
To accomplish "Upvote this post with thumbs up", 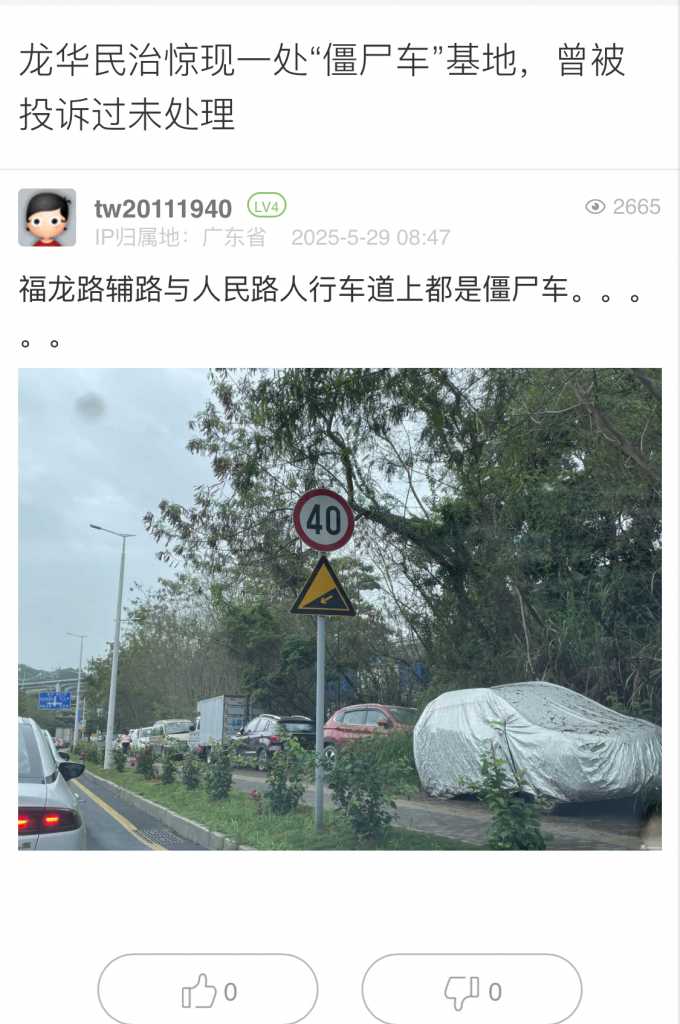I will [x=208, y=991].
